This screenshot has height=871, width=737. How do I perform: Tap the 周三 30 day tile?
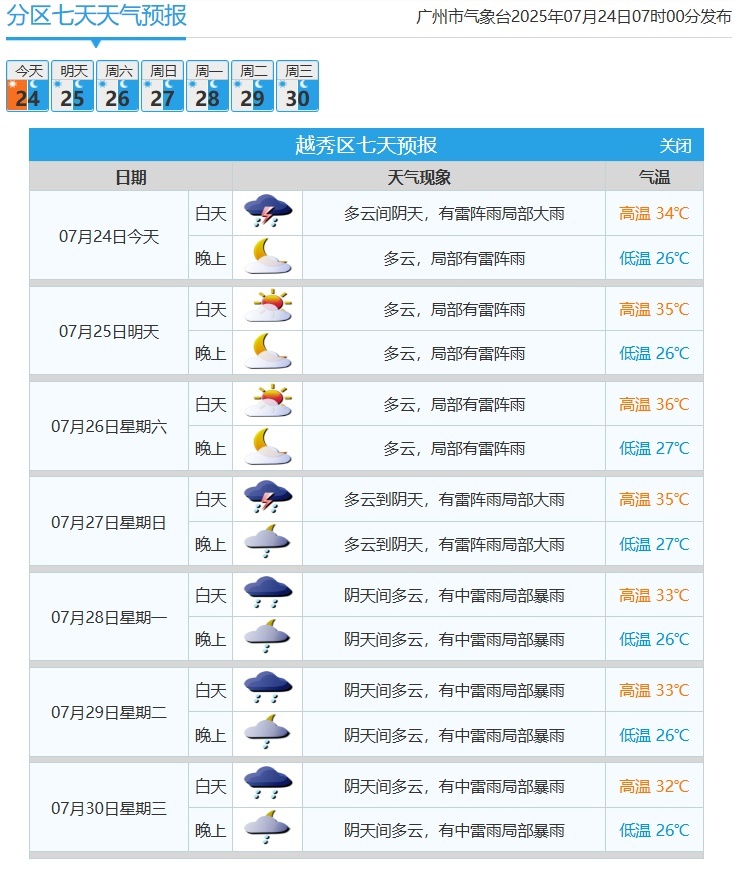(x=298, y=86)
